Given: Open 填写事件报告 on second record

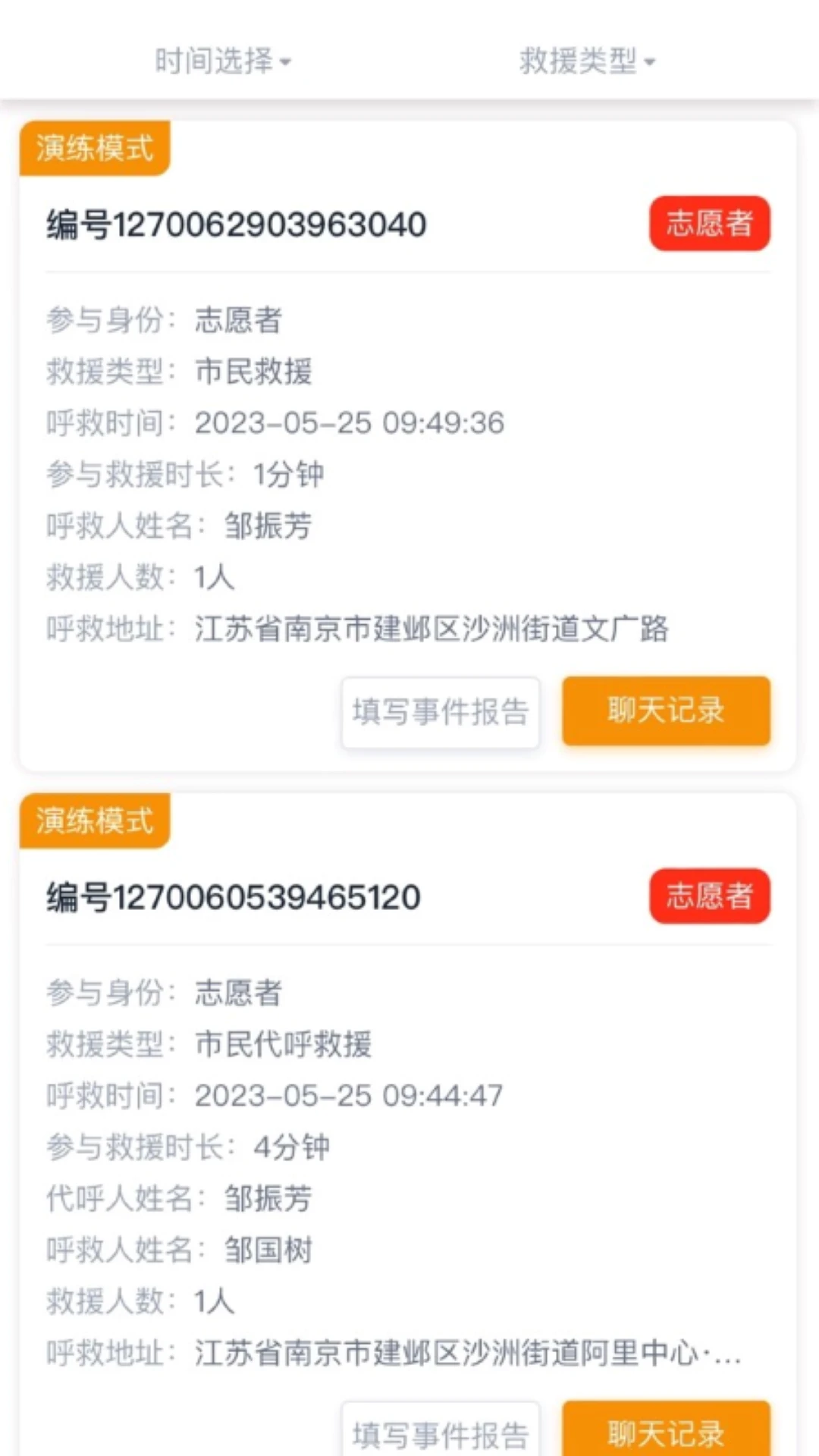Looking at the screenshot, I should [441, 1429].
